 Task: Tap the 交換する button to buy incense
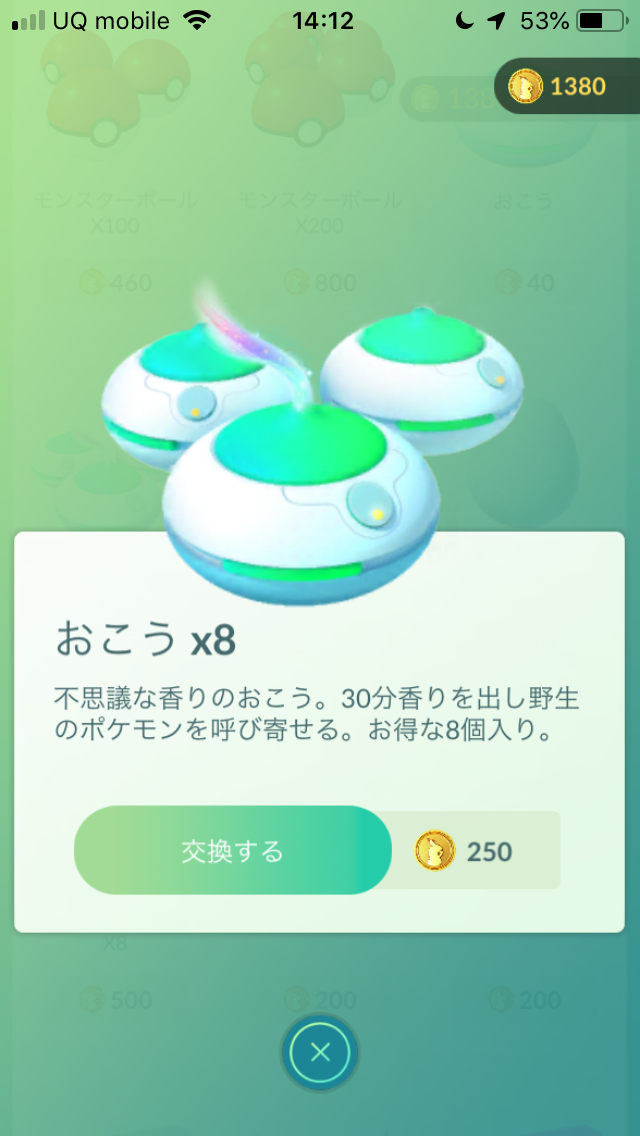click(232, 851)
